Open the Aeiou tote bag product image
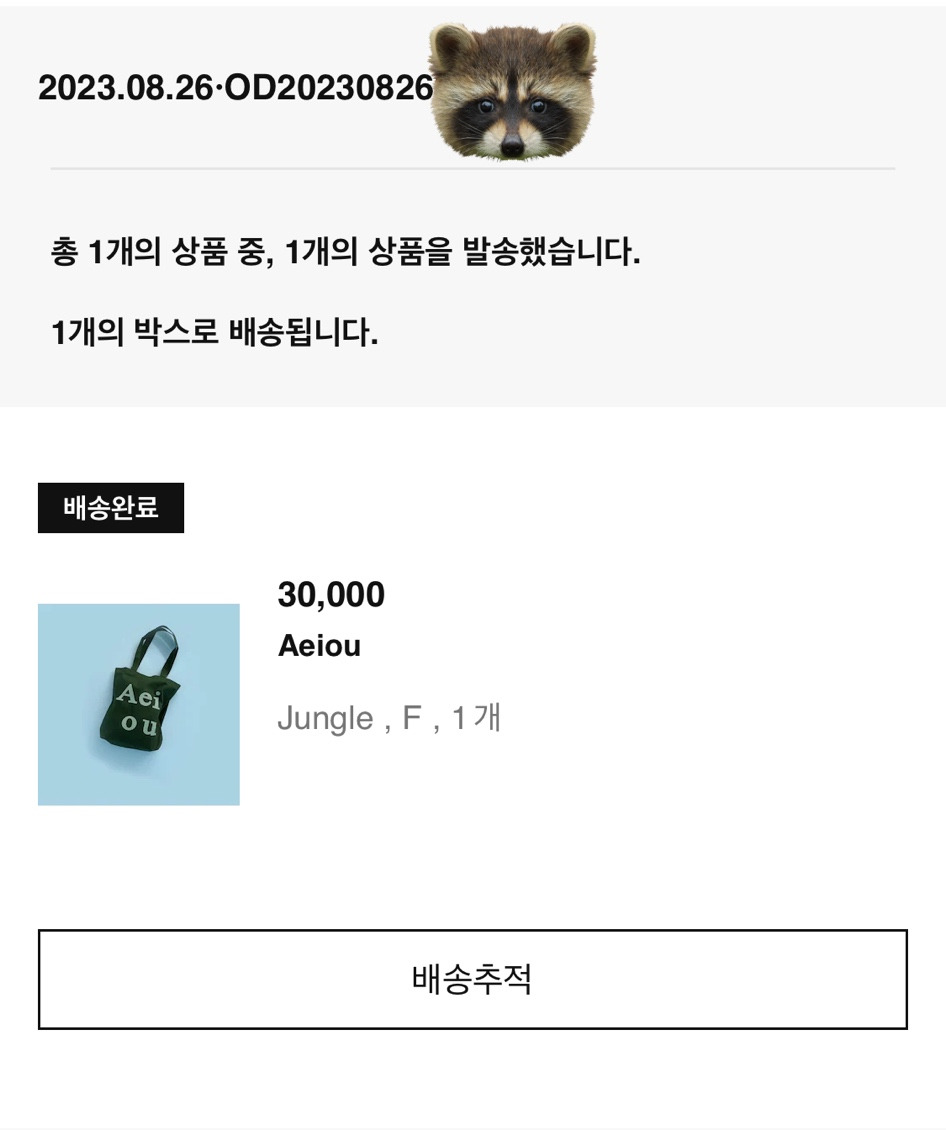Viewport: 946px width, 1130px height. click(139, 704)
